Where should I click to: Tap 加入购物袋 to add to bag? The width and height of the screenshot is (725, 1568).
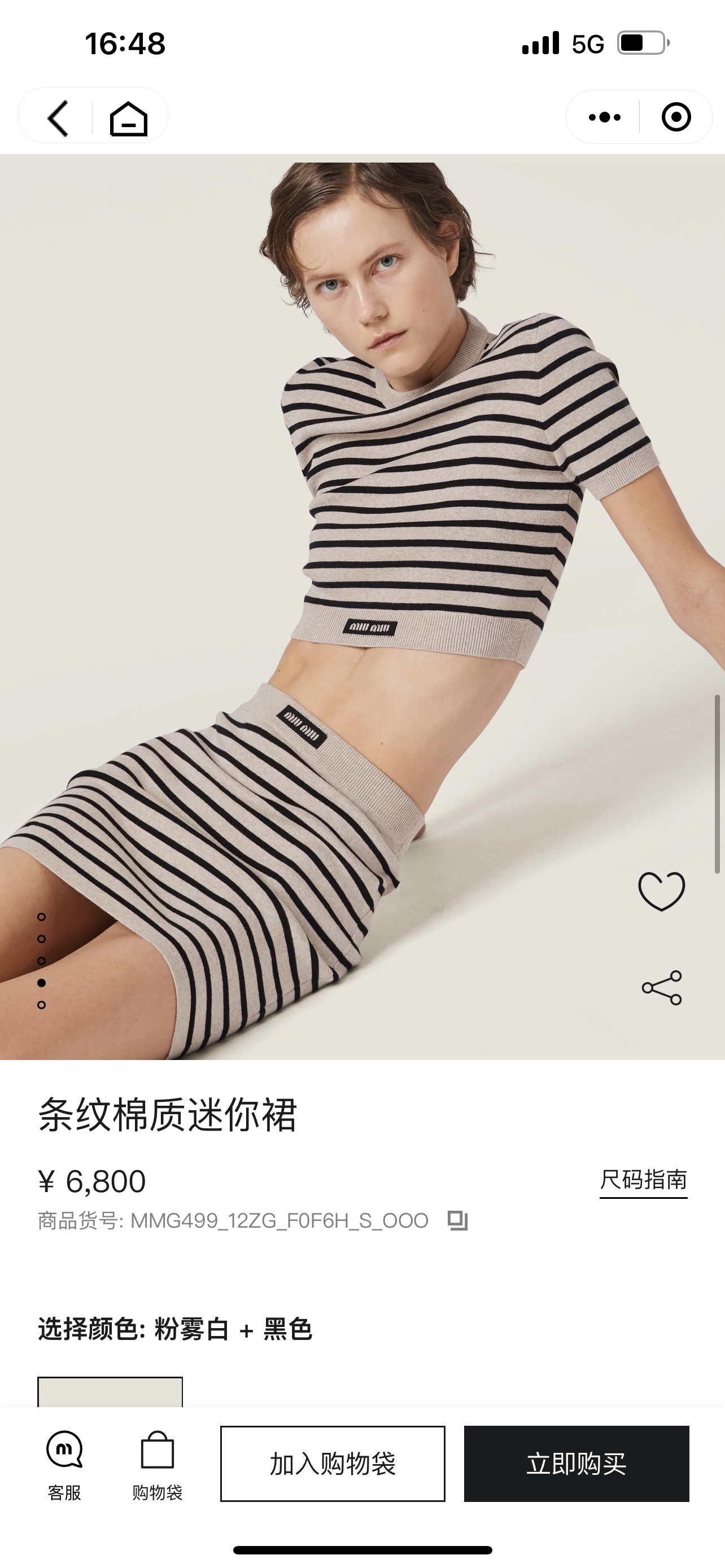[333, 1464]
